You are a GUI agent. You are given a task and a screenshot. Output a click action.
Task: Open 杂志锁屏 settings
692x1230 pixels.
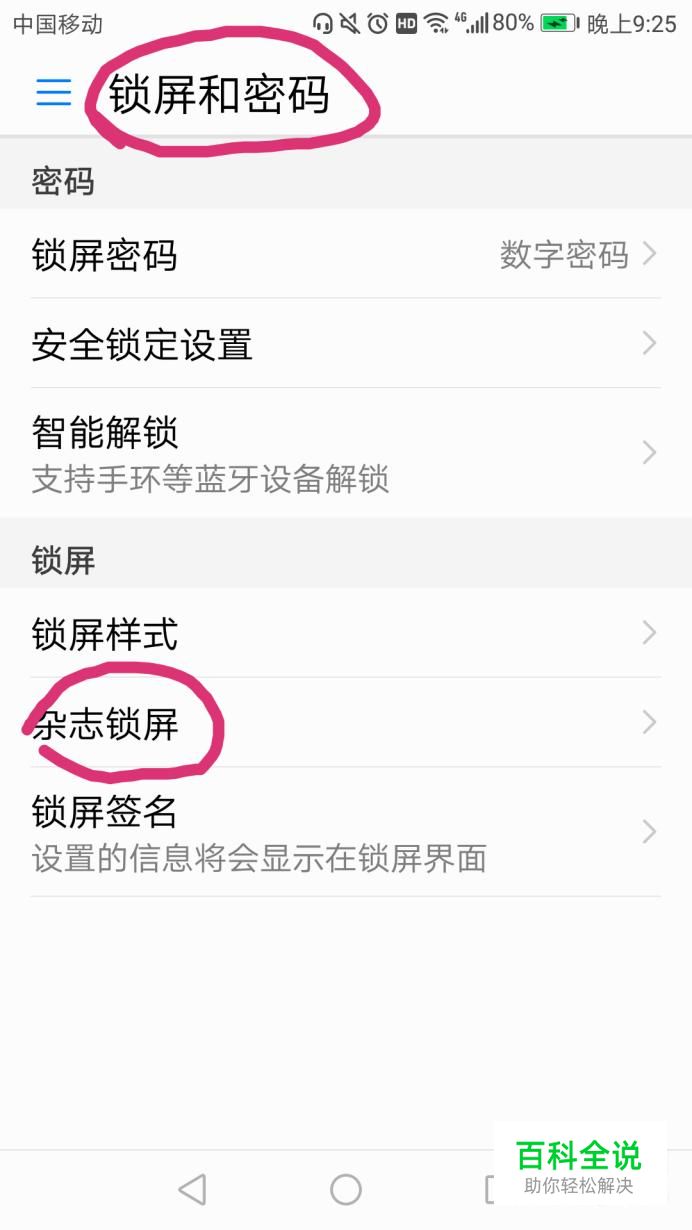point(346,722)
